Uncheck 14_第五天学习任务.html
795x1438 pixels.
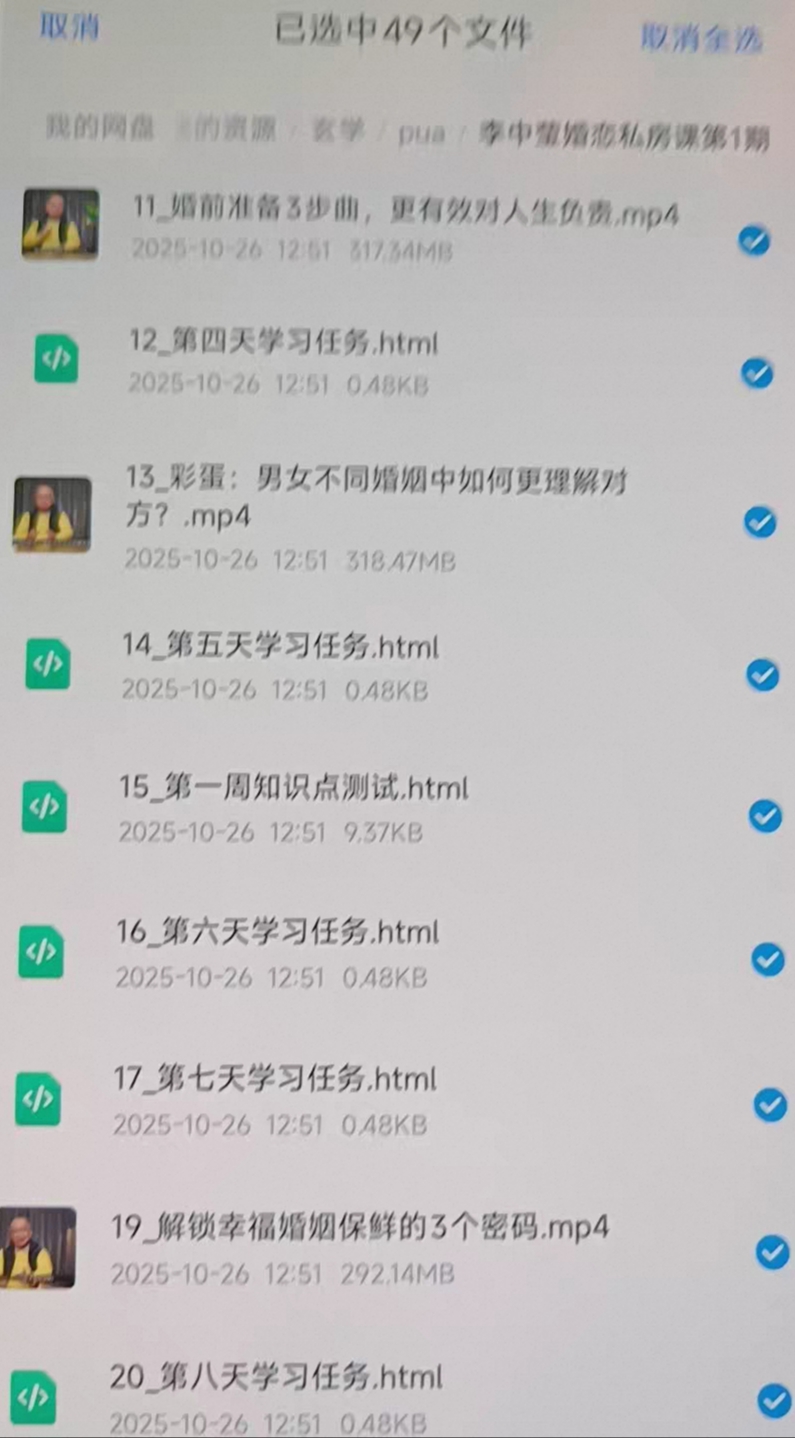763,676
